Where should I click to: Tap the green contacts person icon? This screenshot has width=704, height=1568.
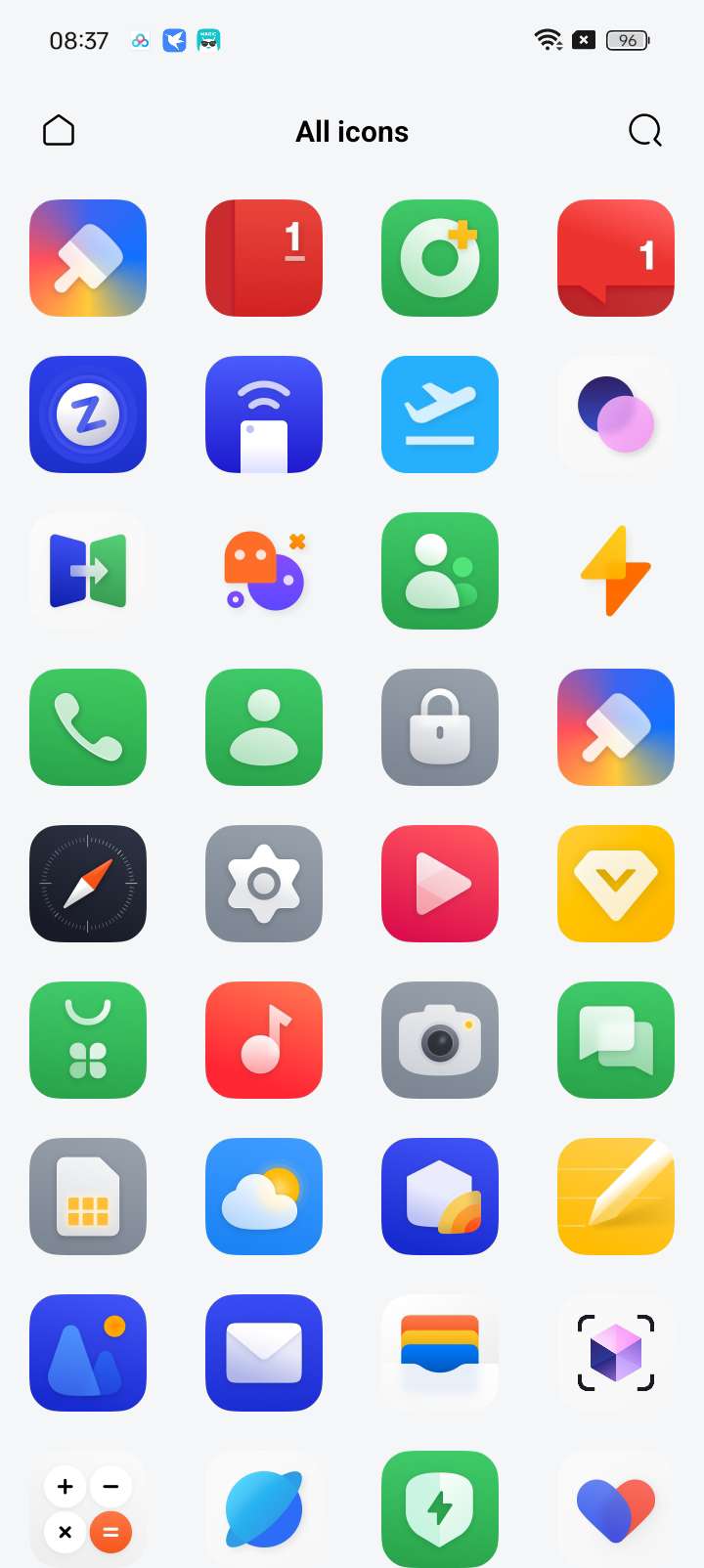pos(264,727)
